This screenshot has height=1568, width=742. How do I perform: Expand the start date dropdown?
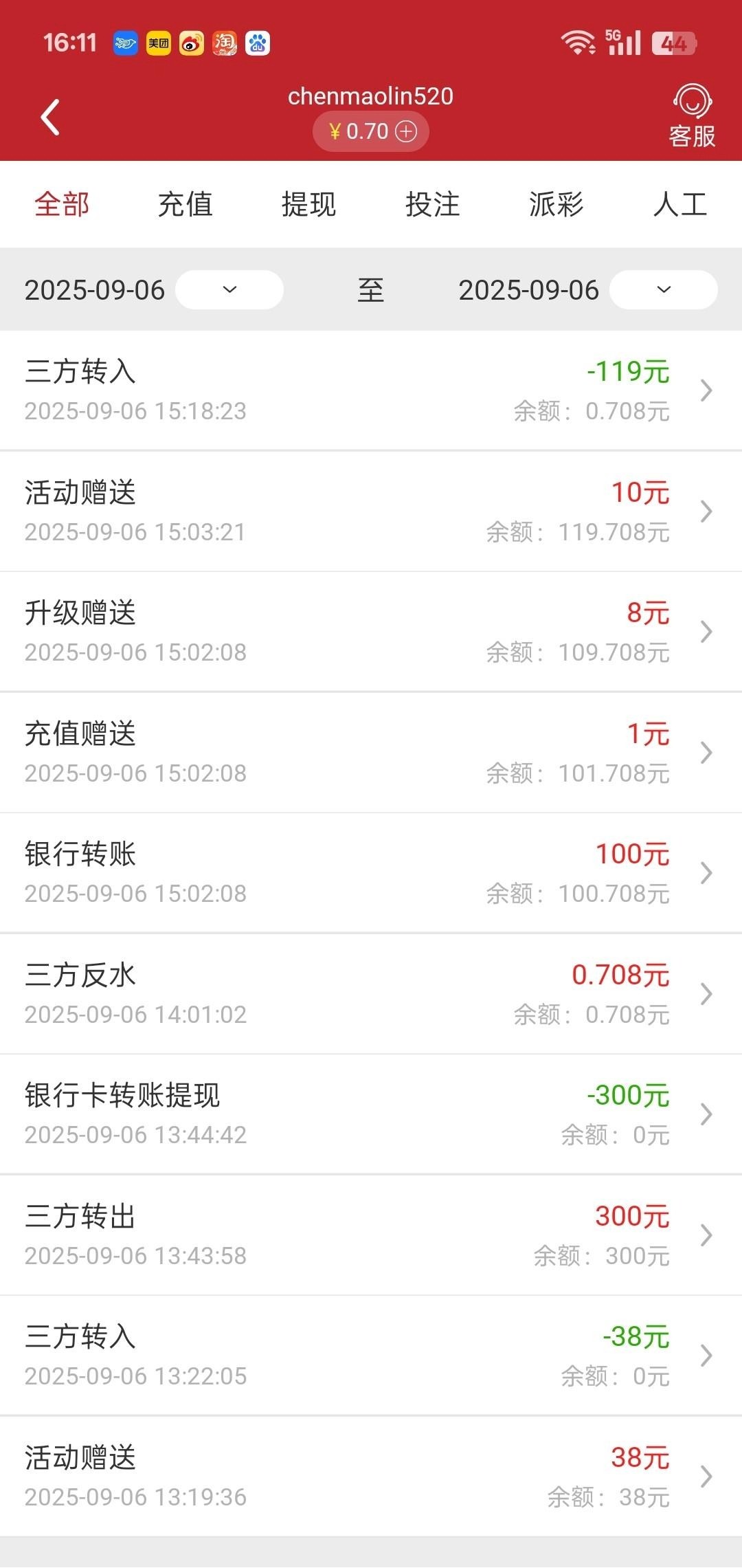point(229,289)
